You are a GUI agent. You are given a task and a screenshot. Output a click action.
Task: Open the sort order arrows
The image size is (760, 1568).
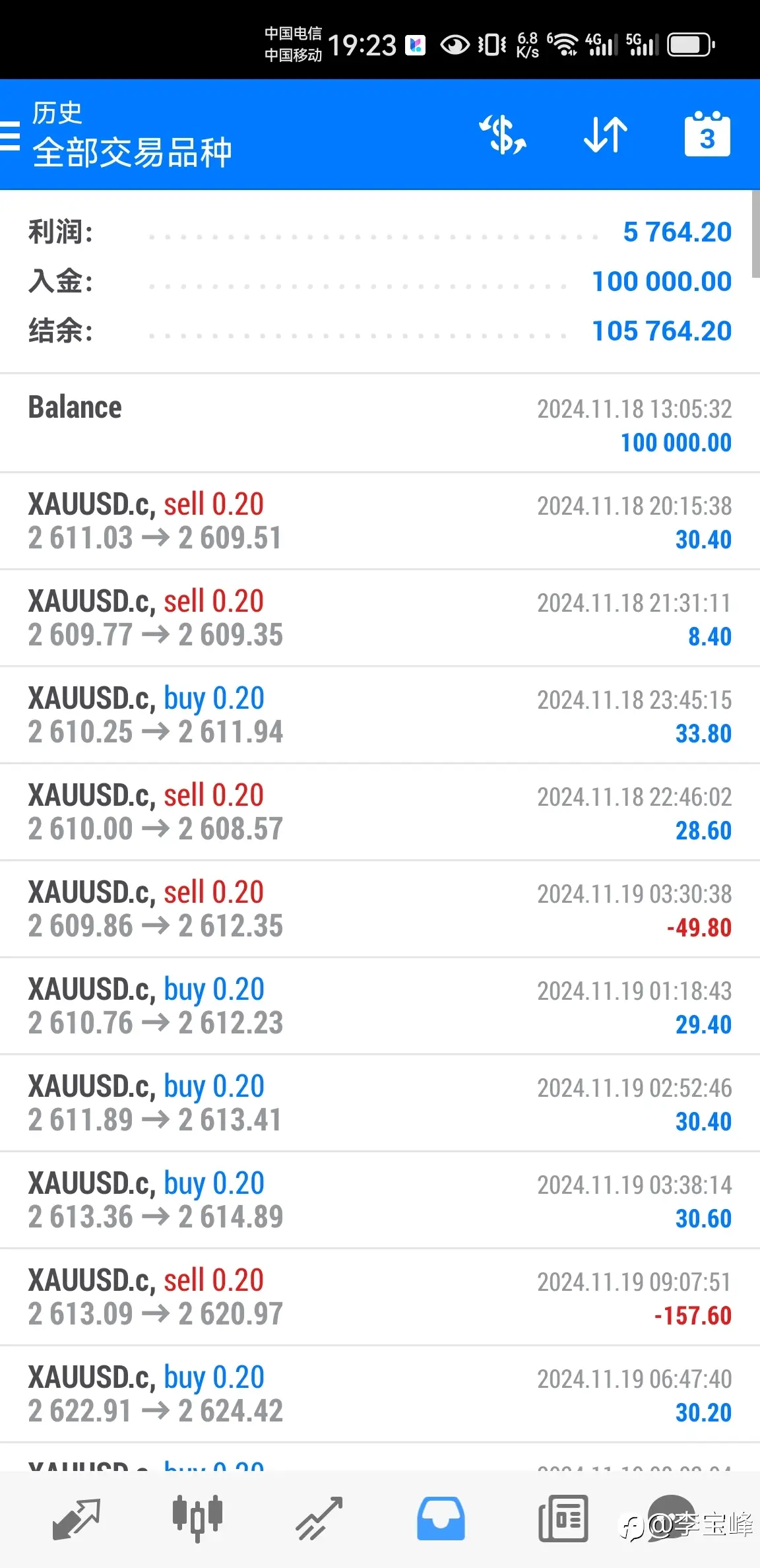pos(606,135)
